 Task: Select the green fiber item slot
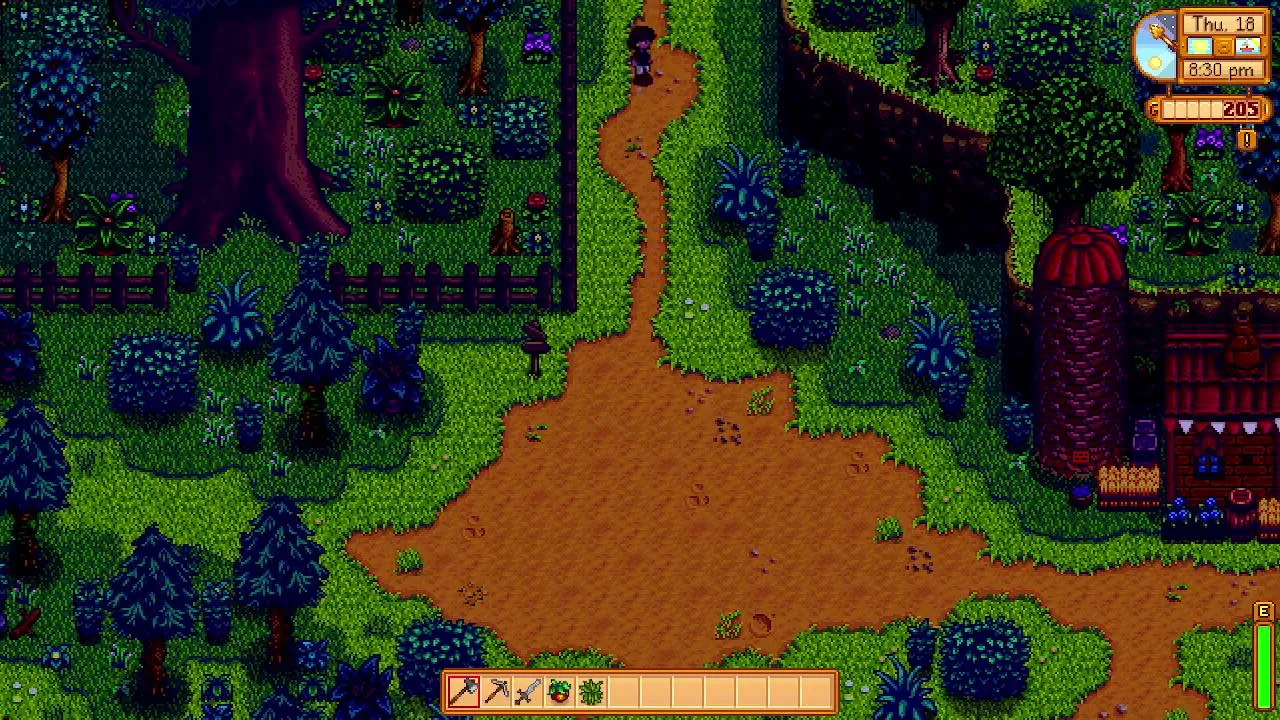click(591, 691)
